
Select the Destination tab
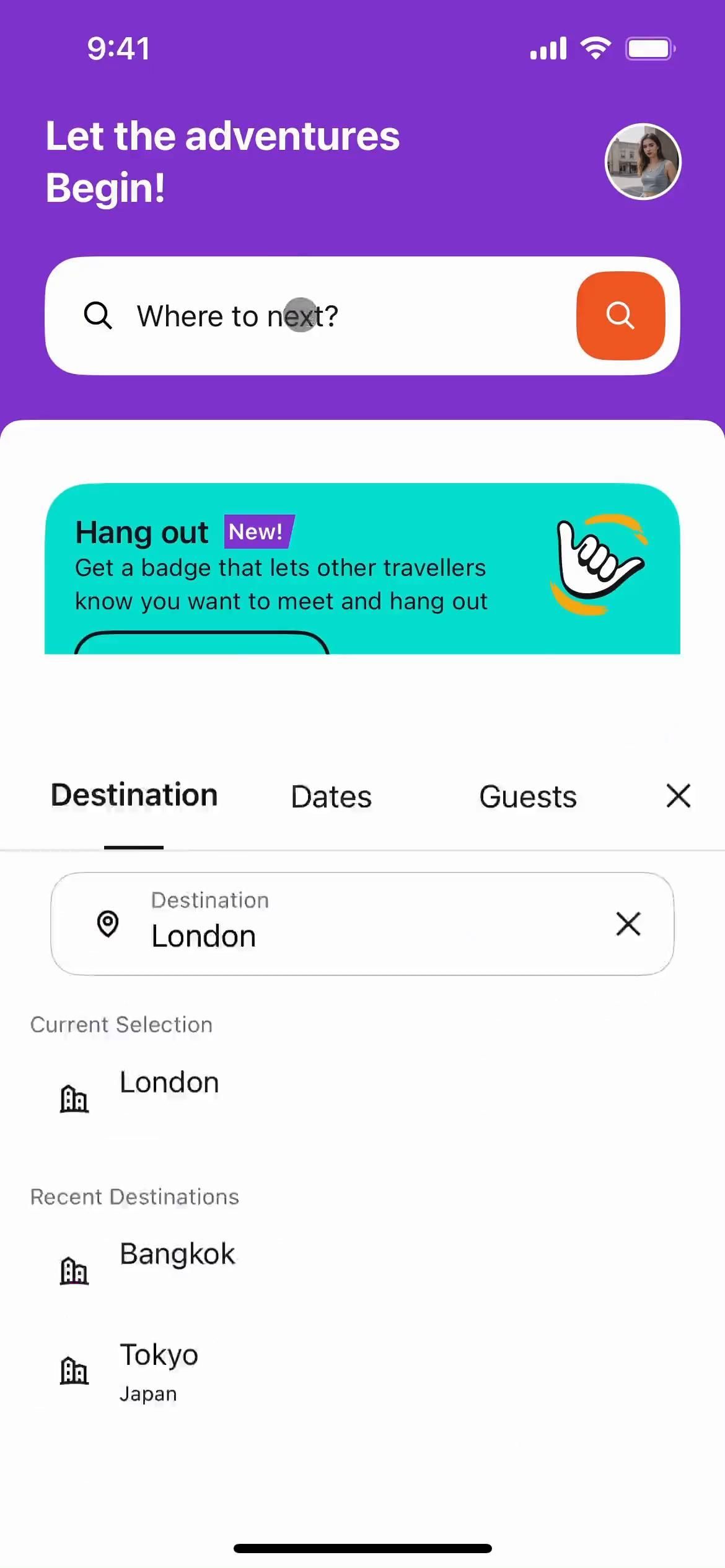[x=134, y=796]
